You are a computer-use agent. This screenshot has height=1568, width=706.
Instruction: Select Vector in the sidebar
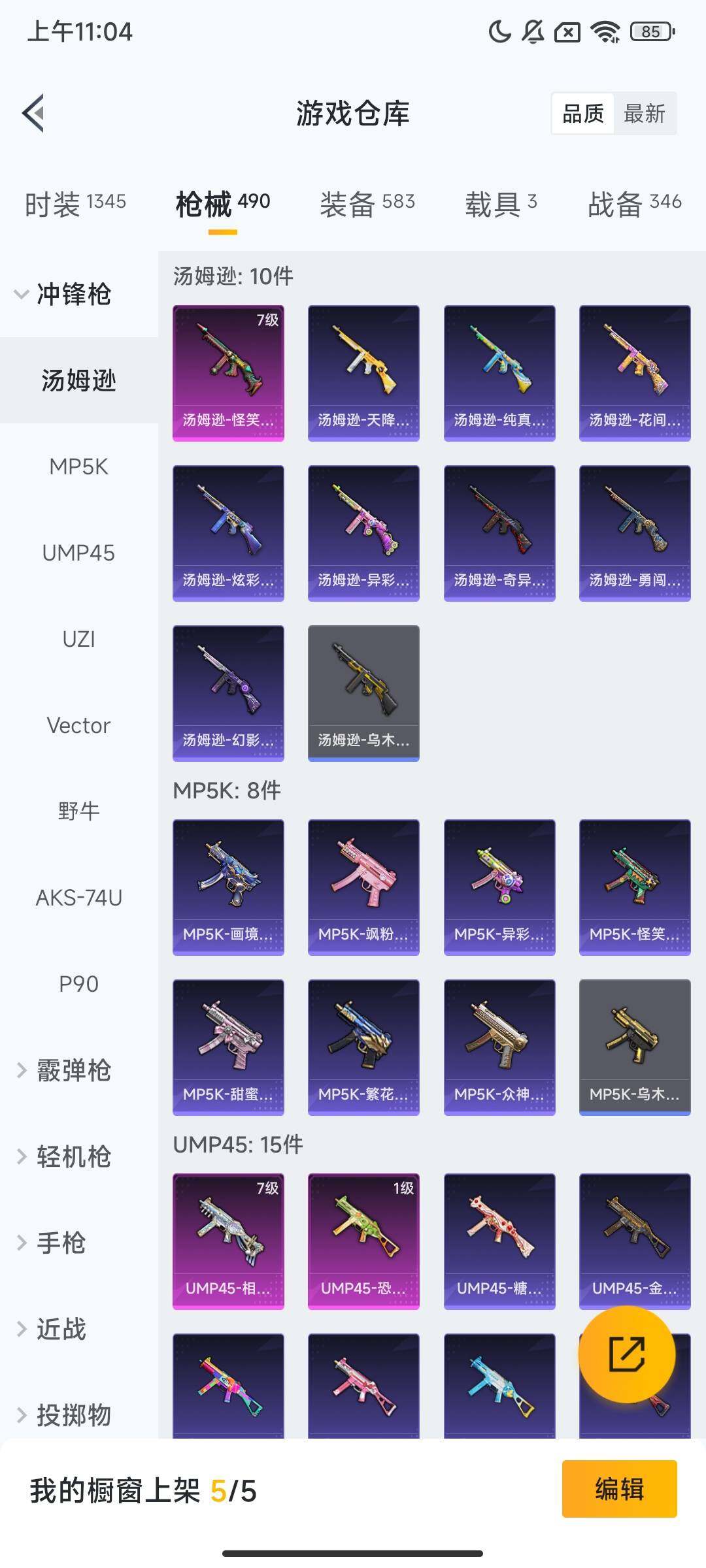[x=78, y=725]
